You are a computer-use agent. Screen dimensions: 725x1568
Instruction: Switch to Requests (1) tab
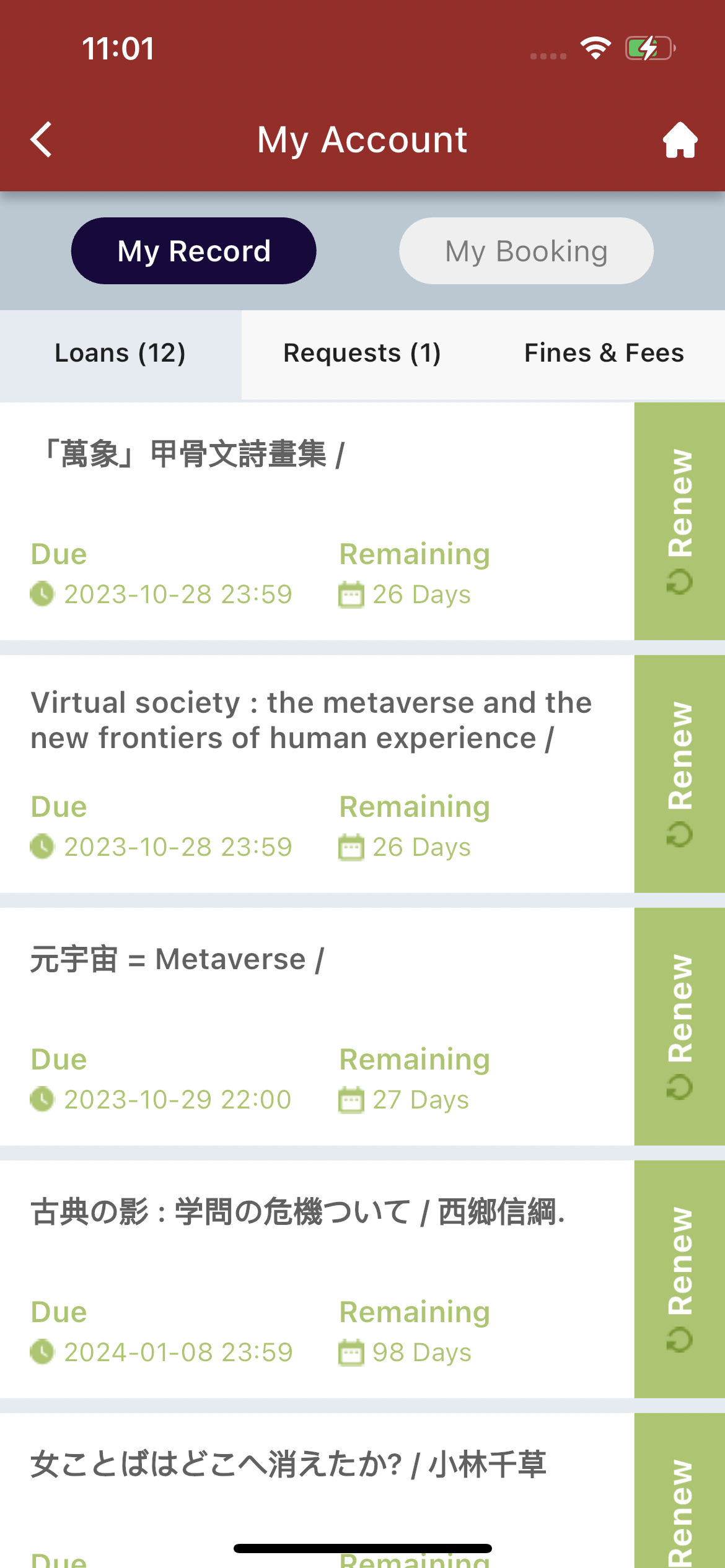click(x=362, y=353)
